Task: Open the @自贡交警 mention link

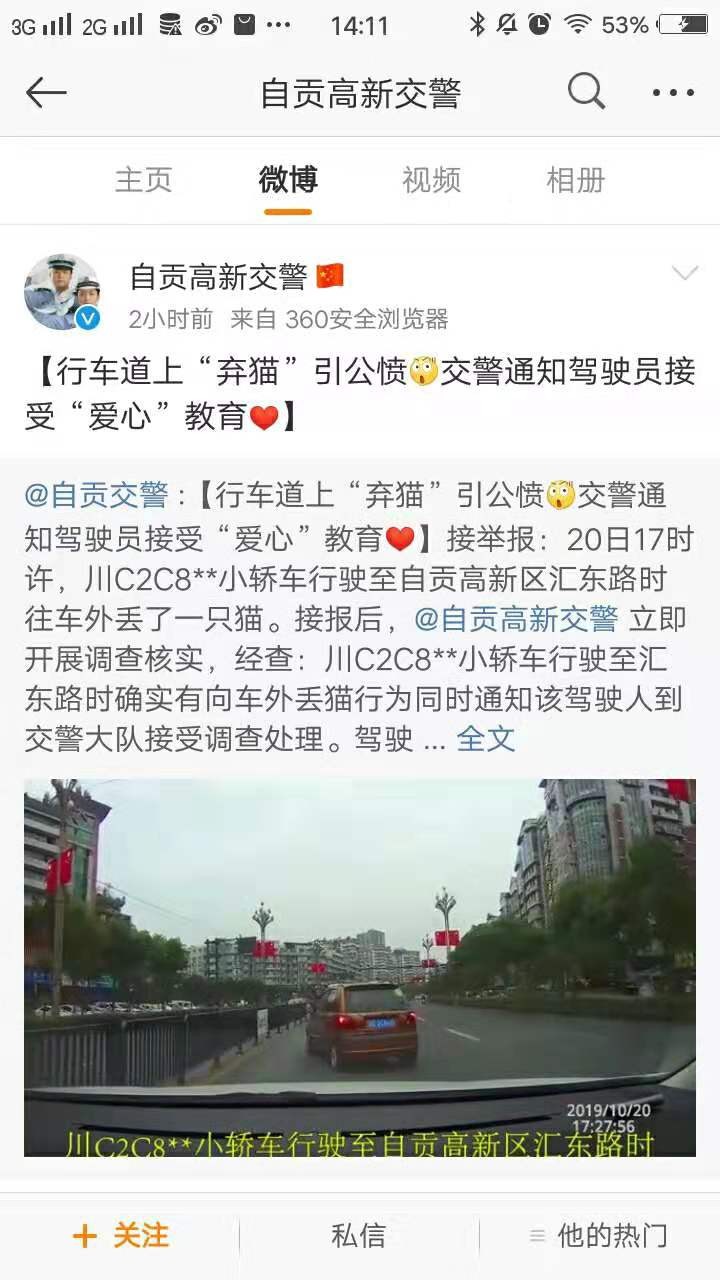Action: (x=97, y=494)
